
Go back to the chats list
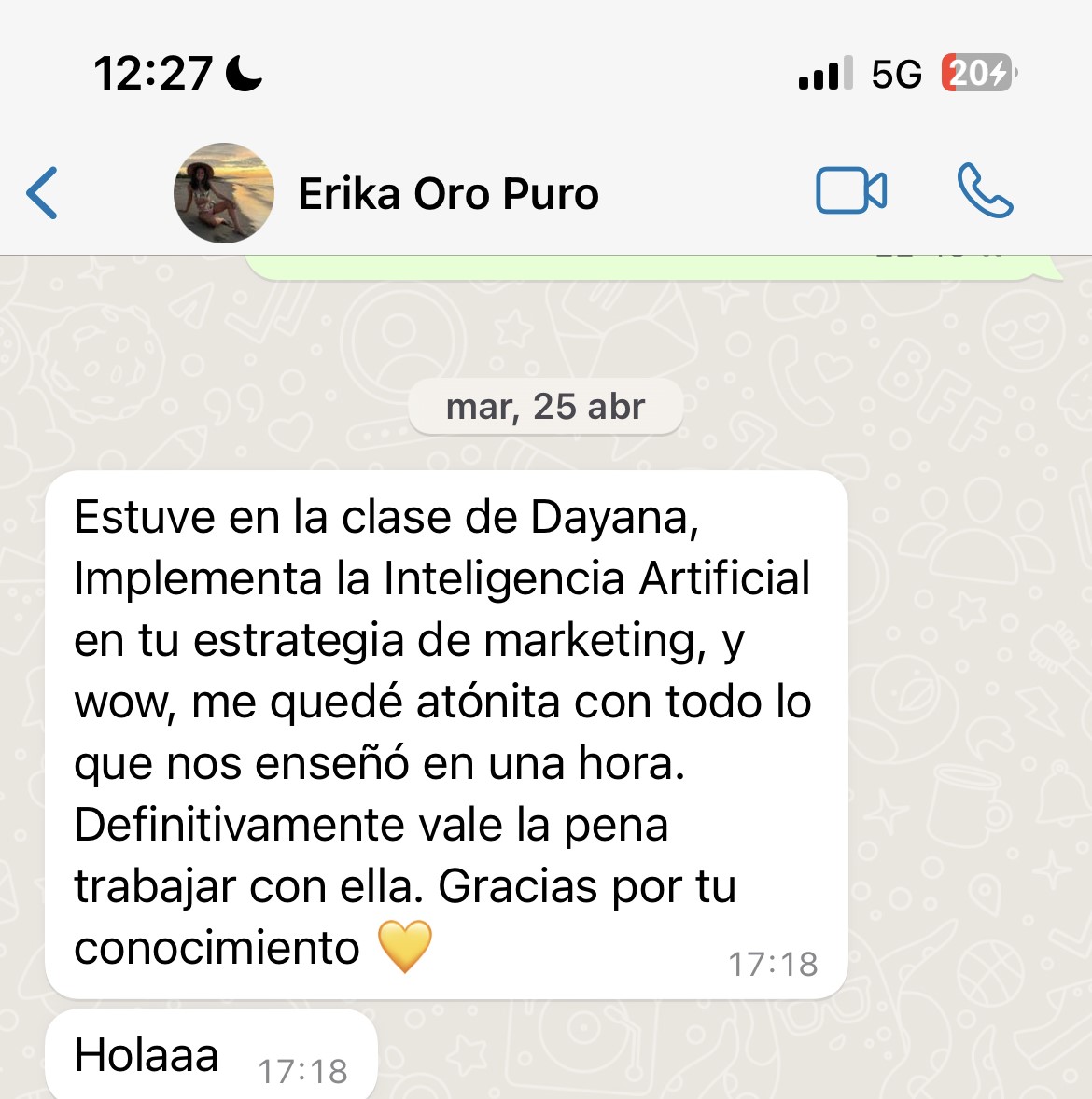click(43, 193)
